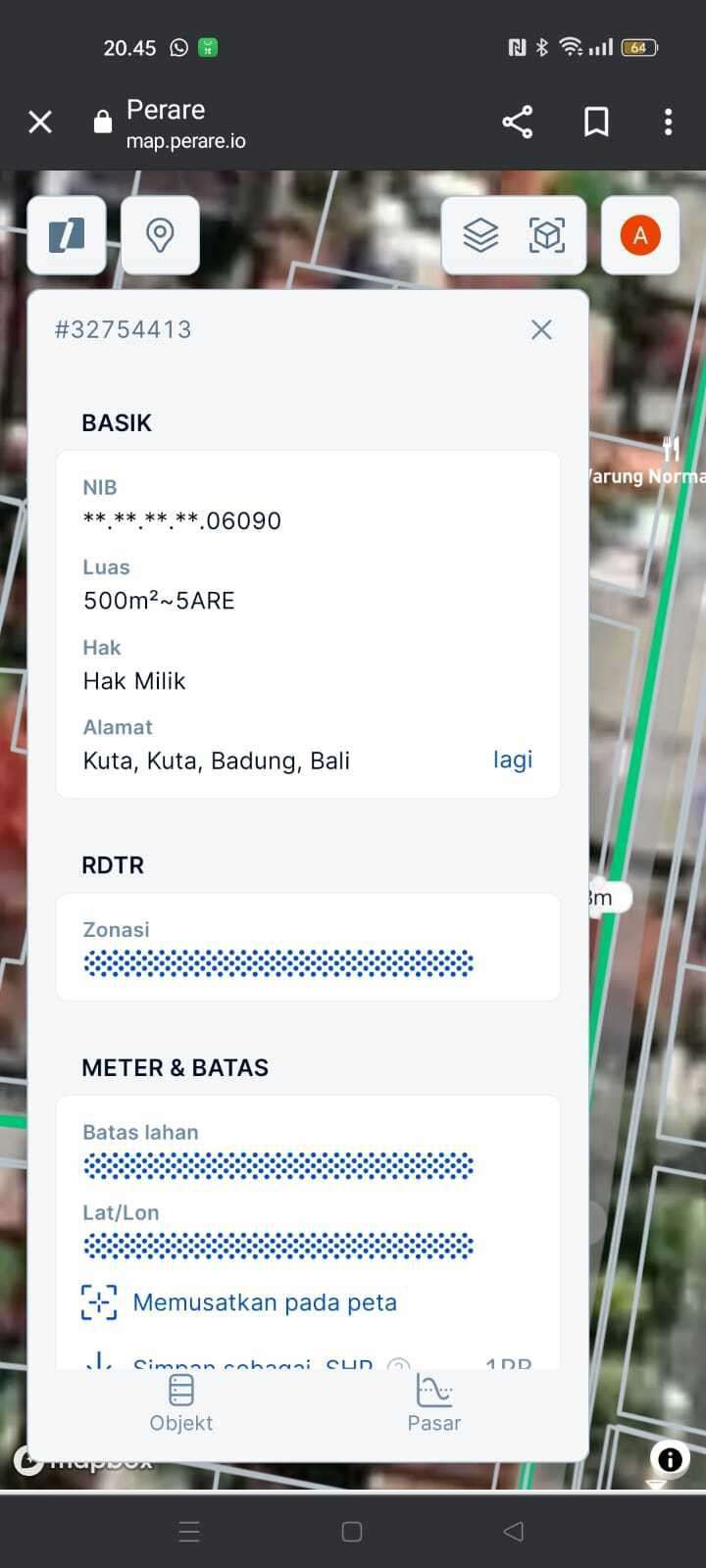Show more address via lagi
This screenshot has height=1568, width=706.
(512, 759)
